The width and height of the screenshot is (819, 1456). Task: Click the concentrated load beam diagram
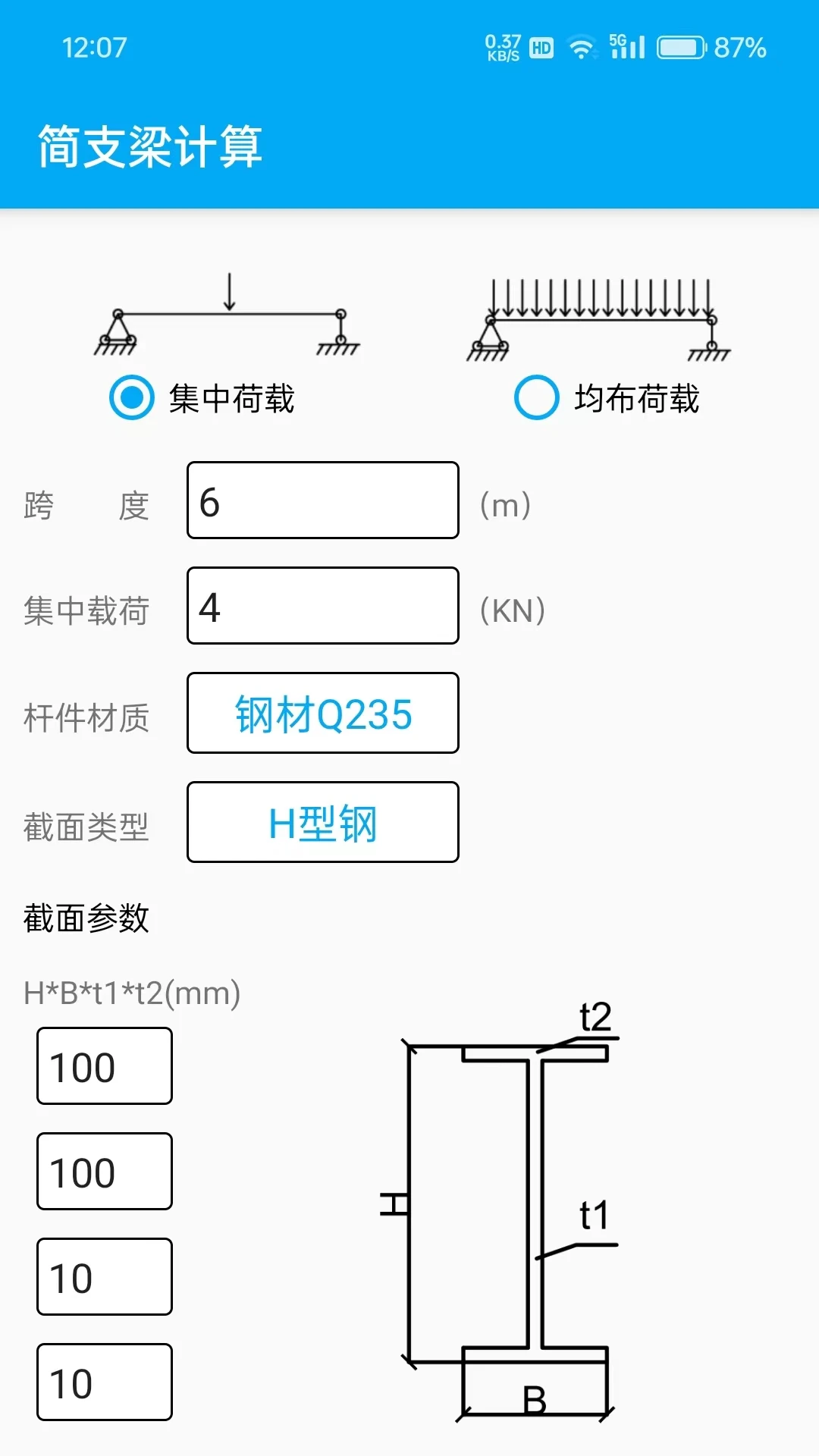pyautogui.click(x=227, y=318)
